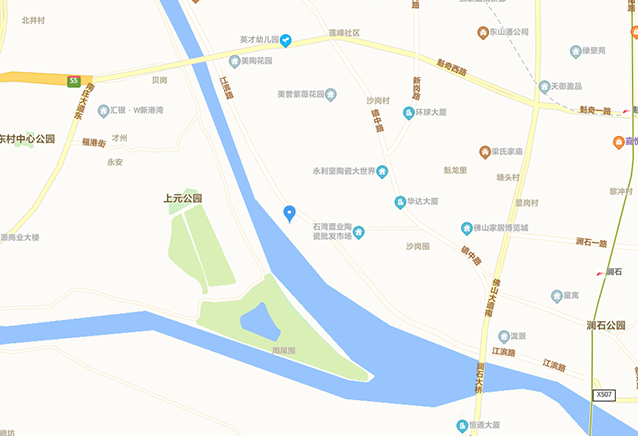Tap 梁氏家庙 place marker
Viewport: 638px width, 436px height.
(x=484, y=152)
